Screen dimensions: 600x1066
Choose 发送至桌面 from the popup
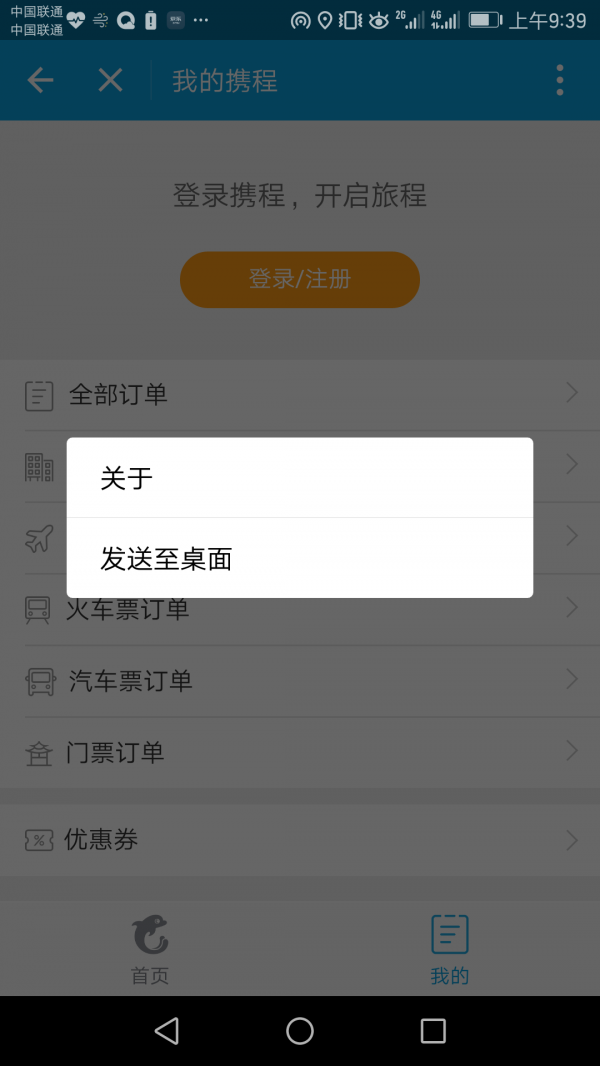click(300, 558)
